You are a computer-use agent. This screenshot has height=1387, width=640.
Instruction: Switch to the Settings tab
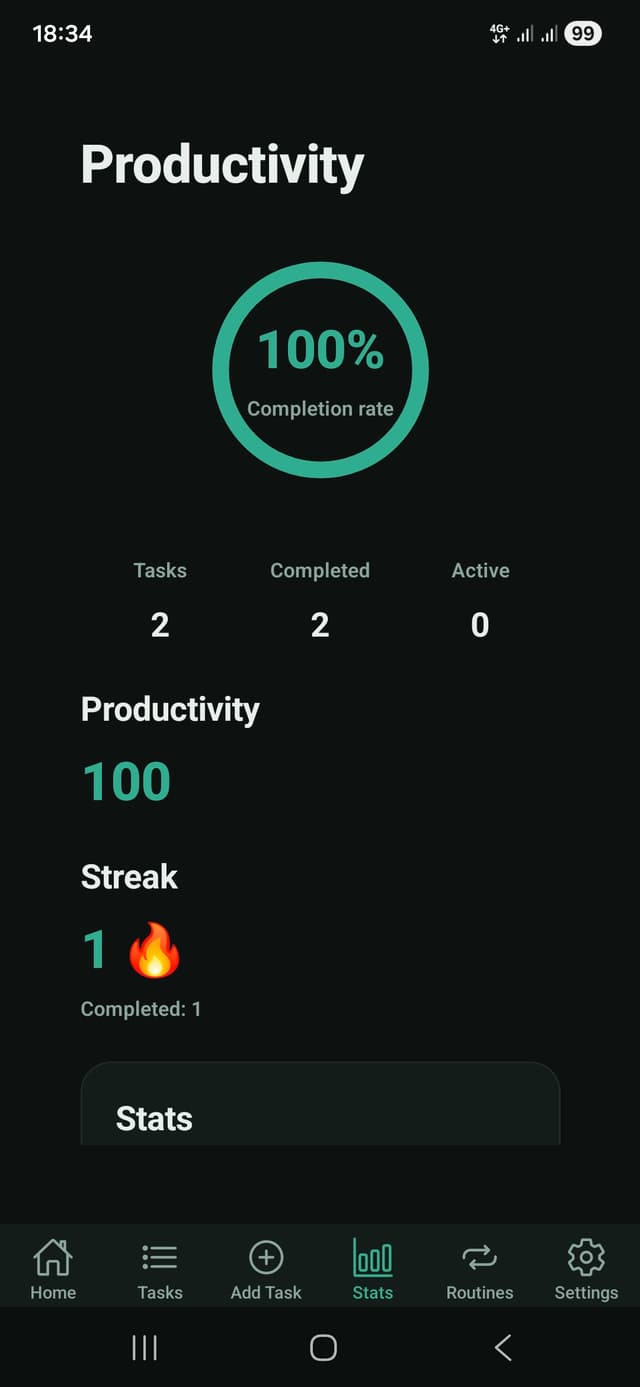tap(586, 1268)
